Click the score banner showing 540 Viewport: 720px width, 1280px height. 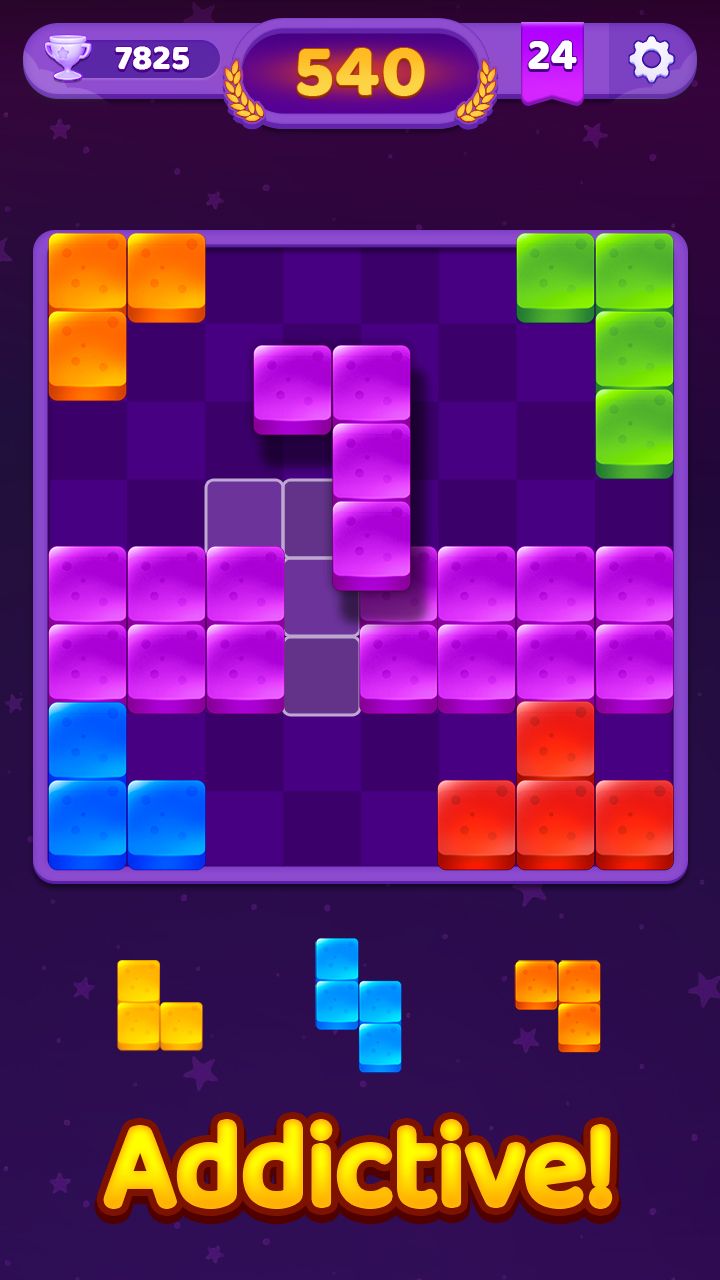pyautogui.click(x=360, y=70)
